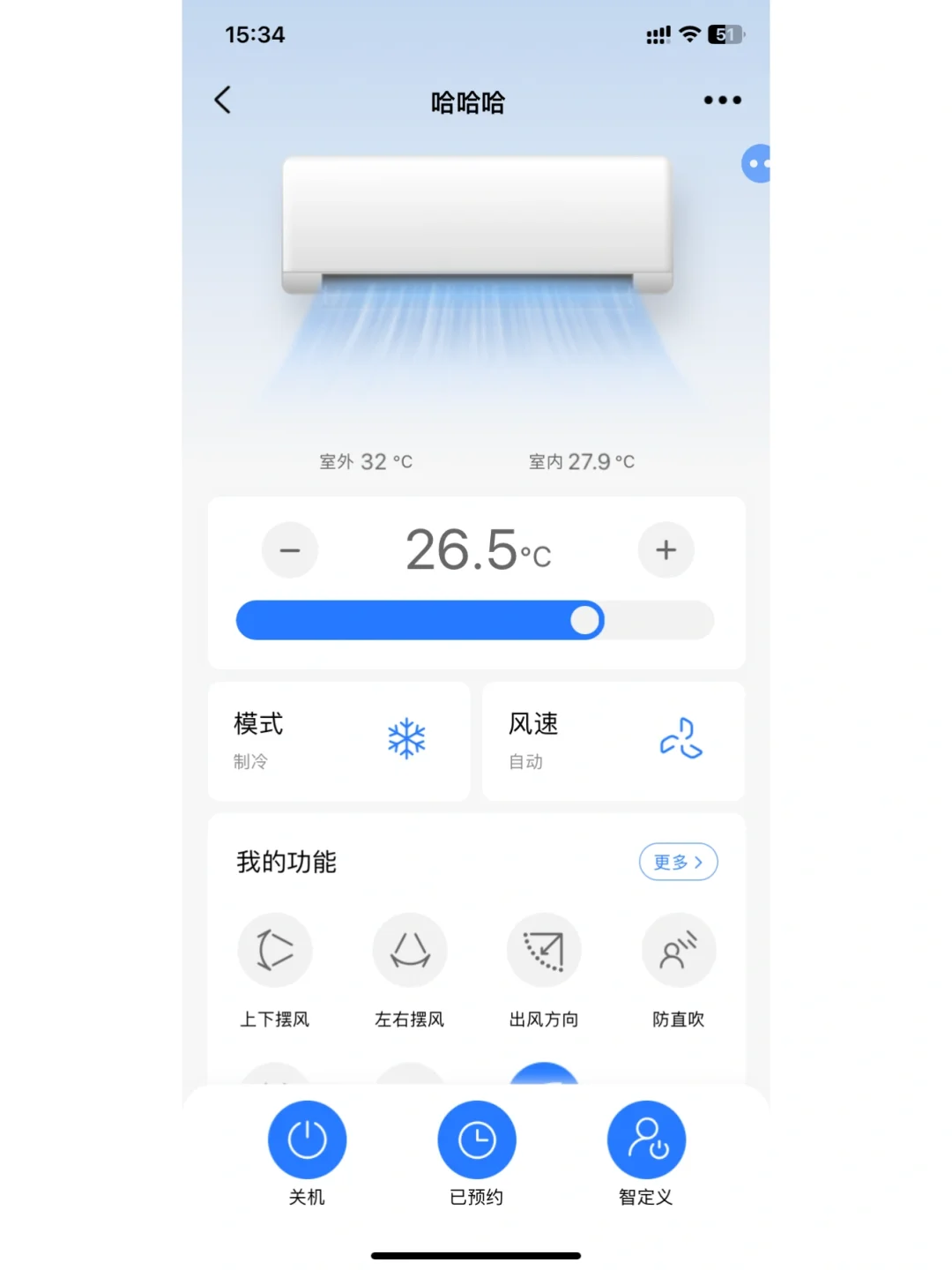Open 出风方向 airflow direction

(x=544, y=951)
